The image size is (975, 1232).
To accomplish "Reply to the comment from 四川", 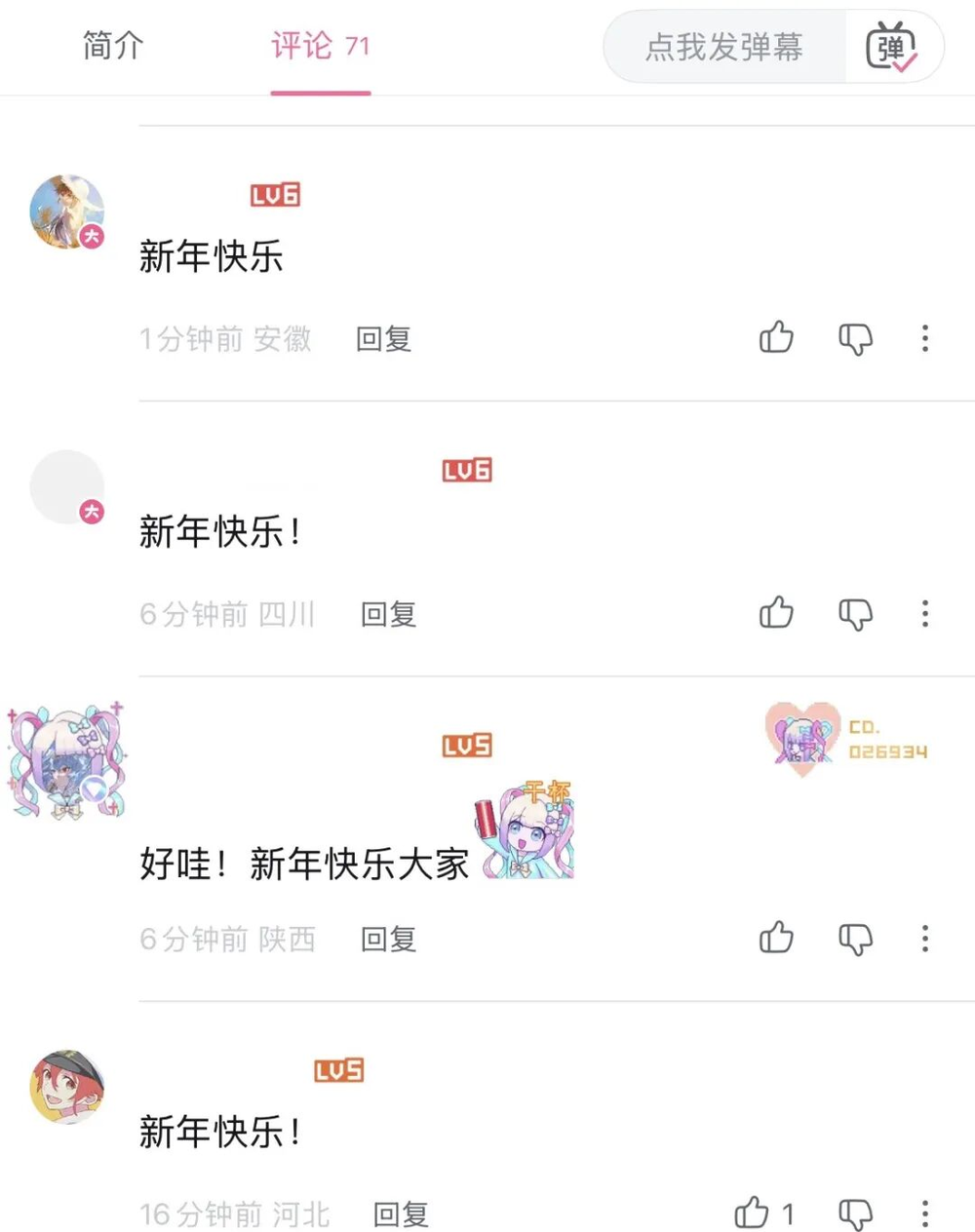I will pyautogui.click(x=388, y=614).
